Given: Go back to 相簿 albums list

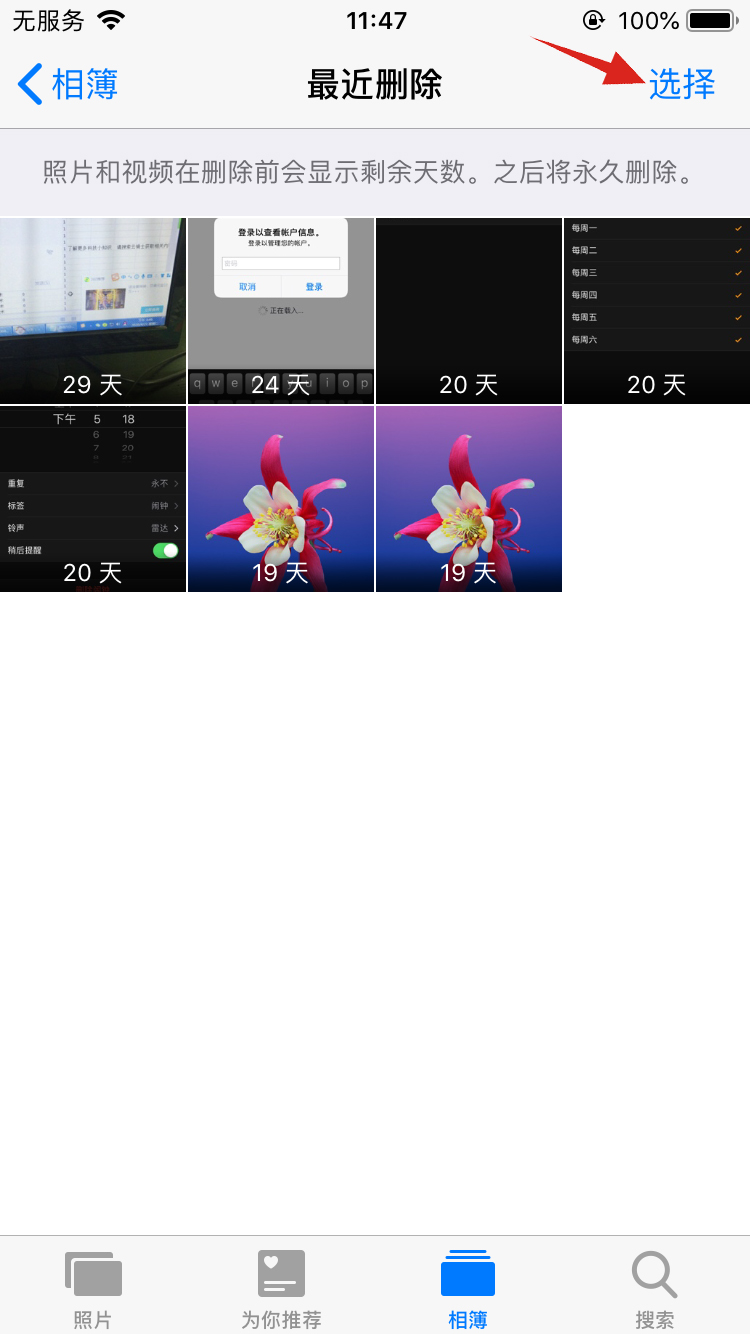Looking at the screenshot, I should point(68,84).
